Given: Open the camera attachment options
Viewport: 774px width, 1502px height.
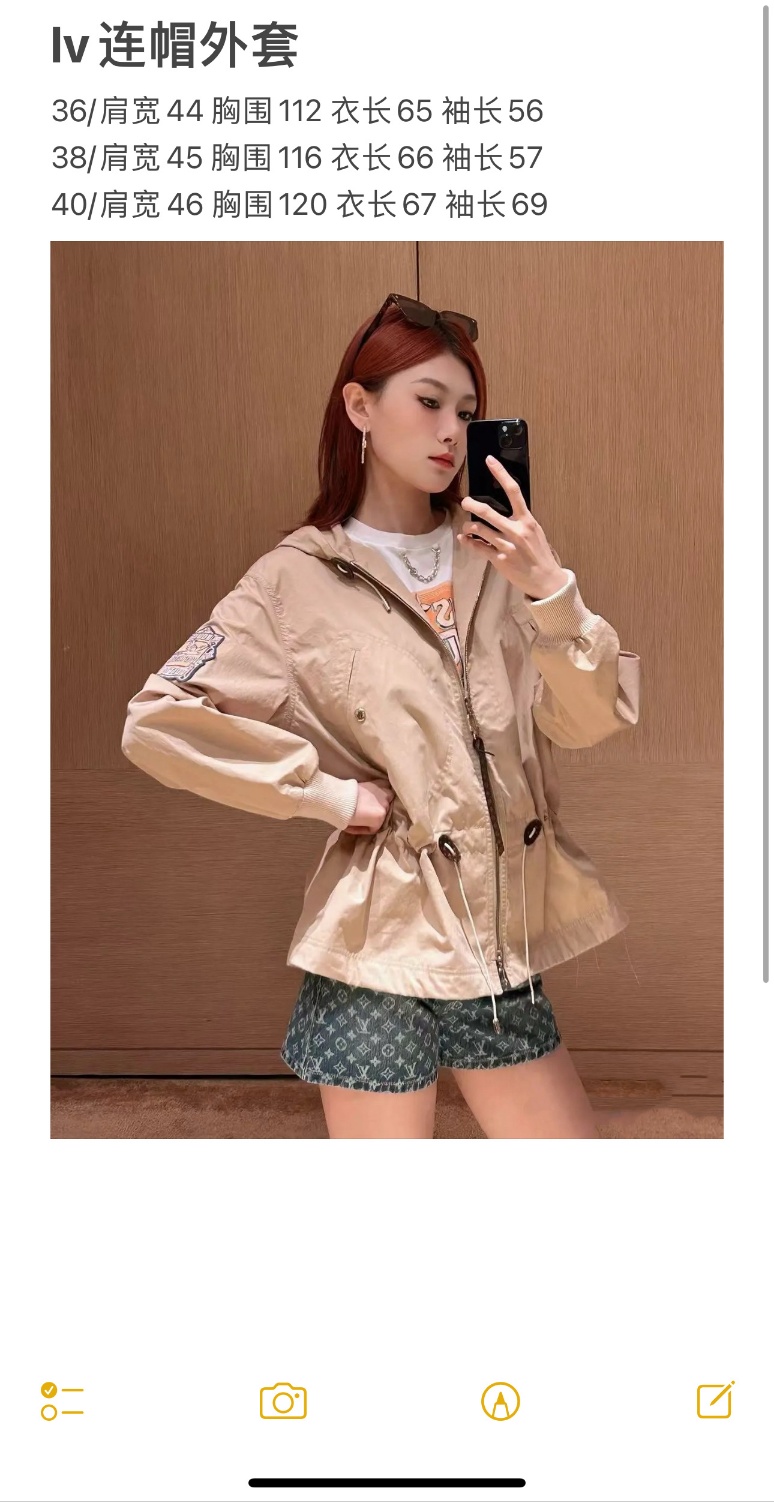Looking at the screenshot, I should pos(283,1400).
